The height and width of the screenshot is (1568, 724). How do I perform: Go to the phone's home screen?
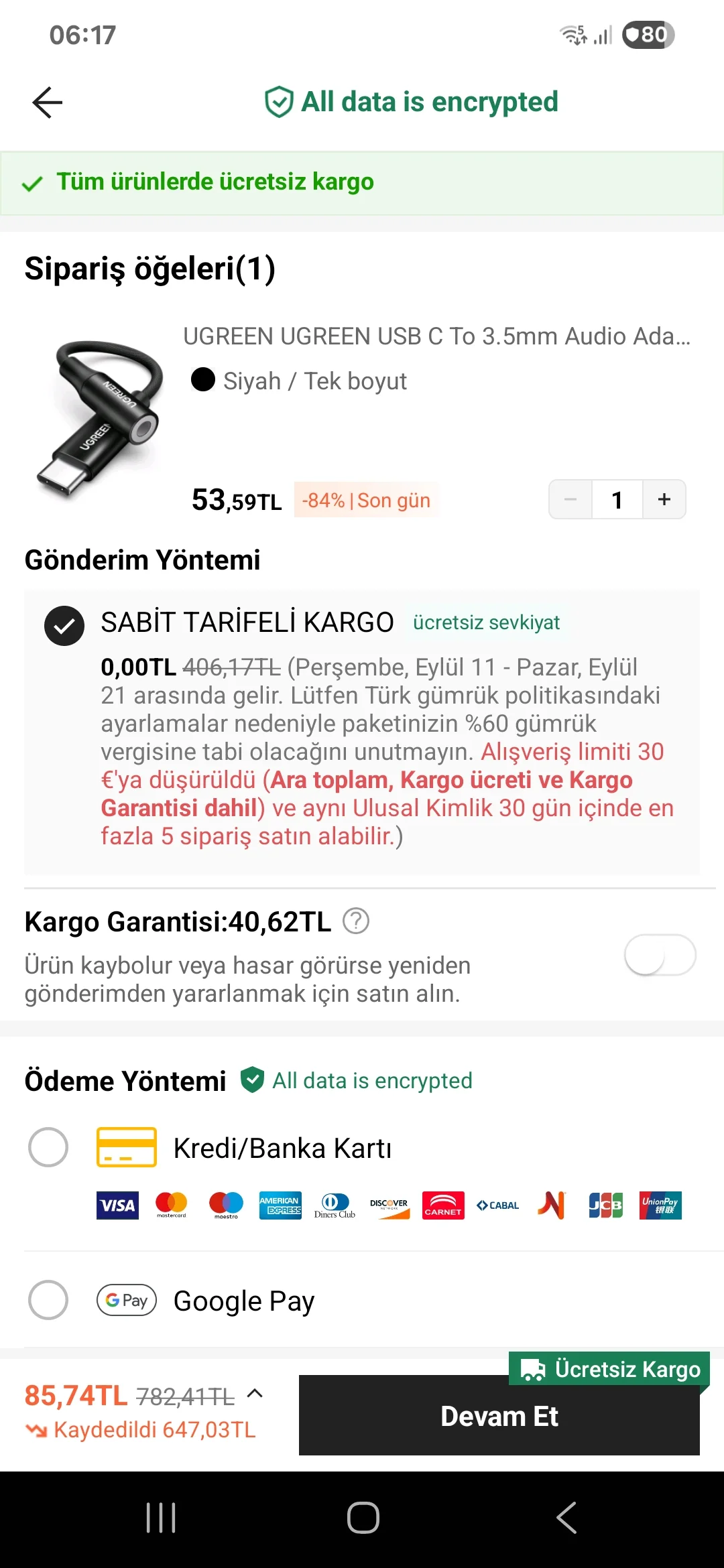click(x=363, y=1518)
